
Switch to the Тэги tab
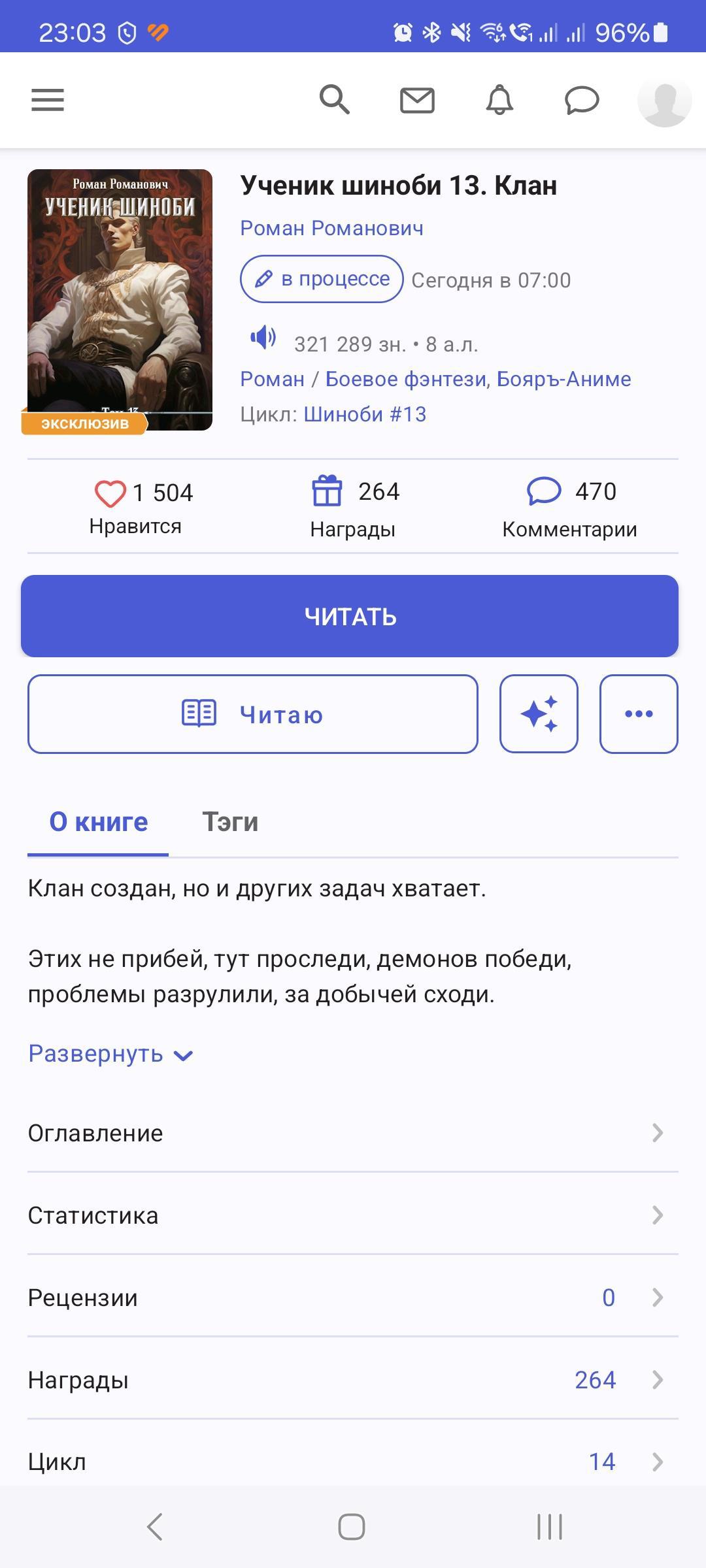(x=230, y=822)
